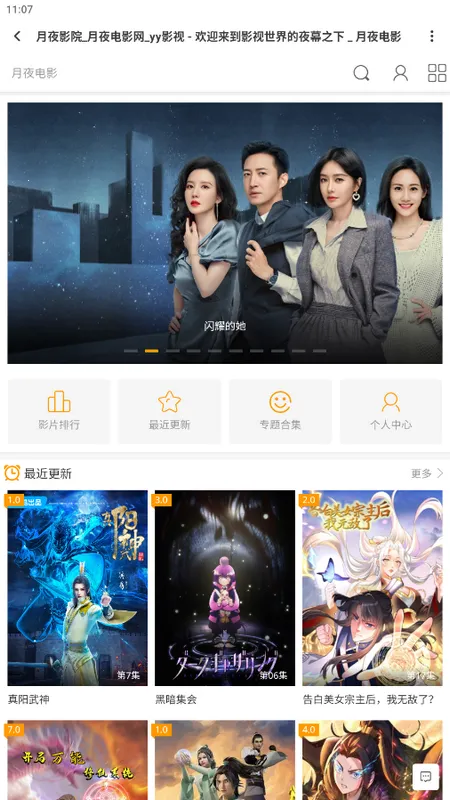
Task: Jump to the first banner slide indicator
Action: pyautogui.click(x=131, y=351)
